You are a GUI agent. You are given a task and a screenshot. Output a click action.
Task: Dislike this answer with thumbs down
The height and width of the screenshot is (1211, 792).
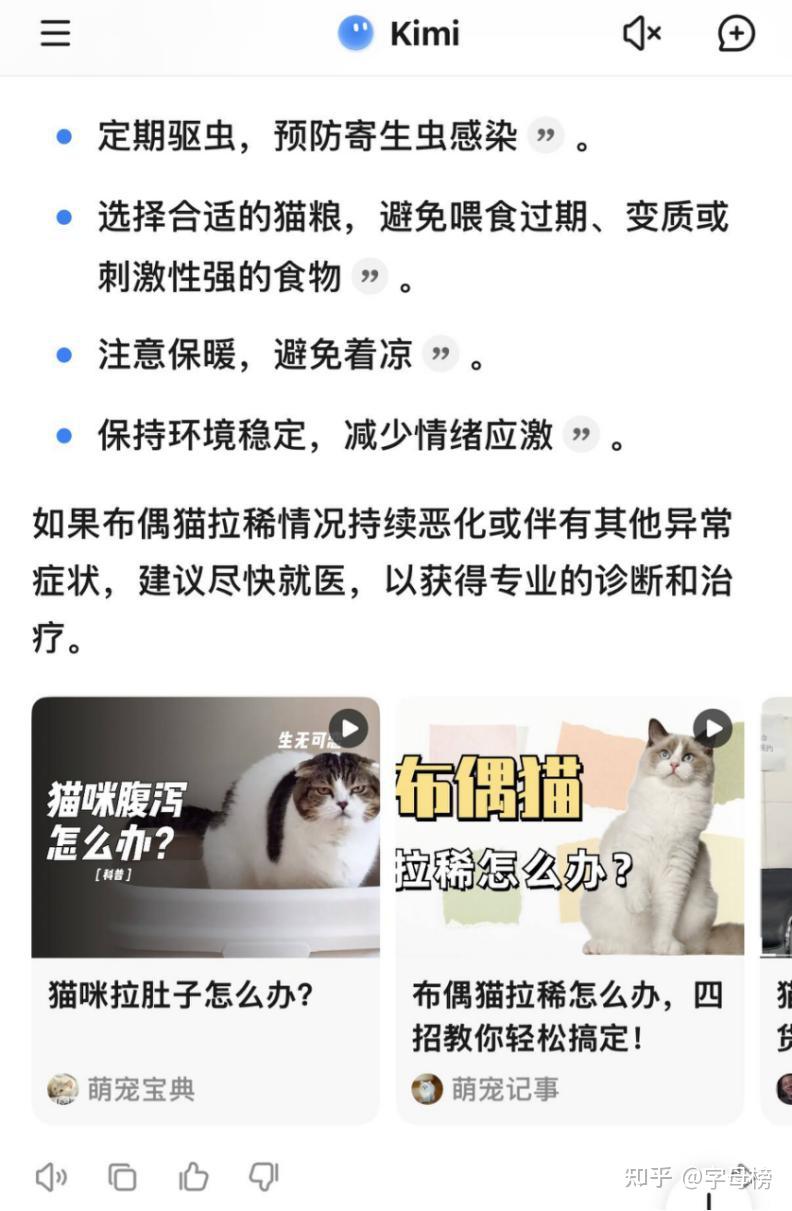point(263,1177)
